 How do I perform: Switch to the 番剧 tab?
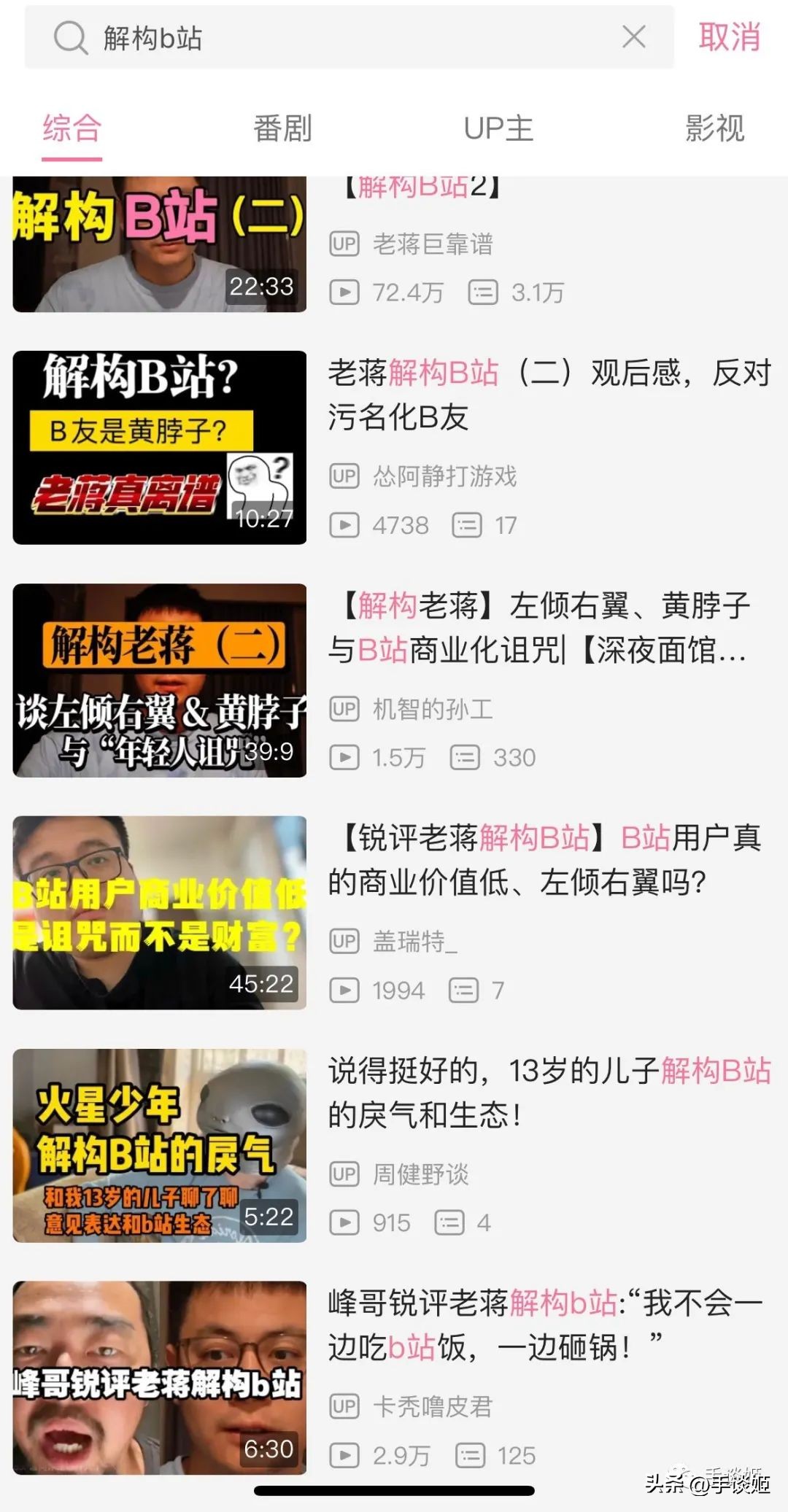coord(284,129)
